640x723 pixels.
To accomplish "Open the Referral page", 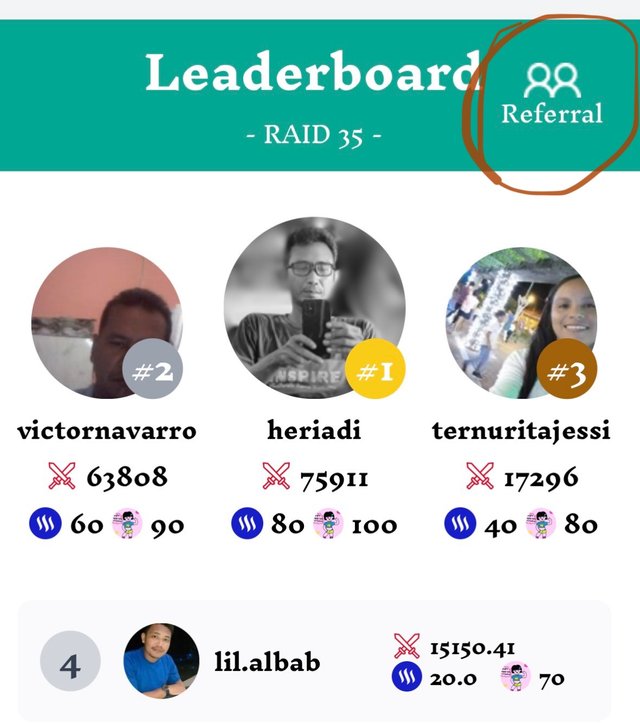I will 552,96.
